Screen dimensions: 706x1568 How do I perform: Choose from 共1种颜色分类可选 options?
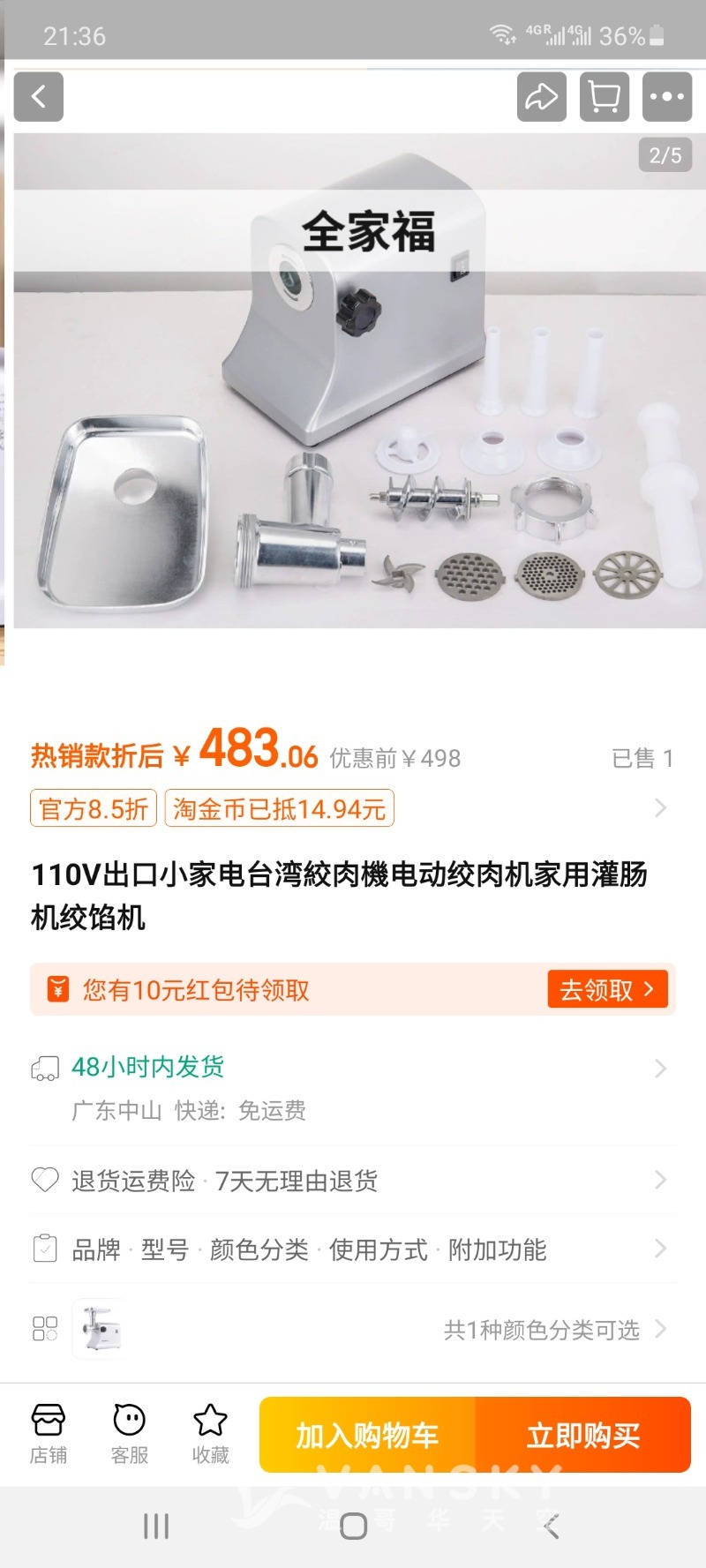click(541, 1330)
